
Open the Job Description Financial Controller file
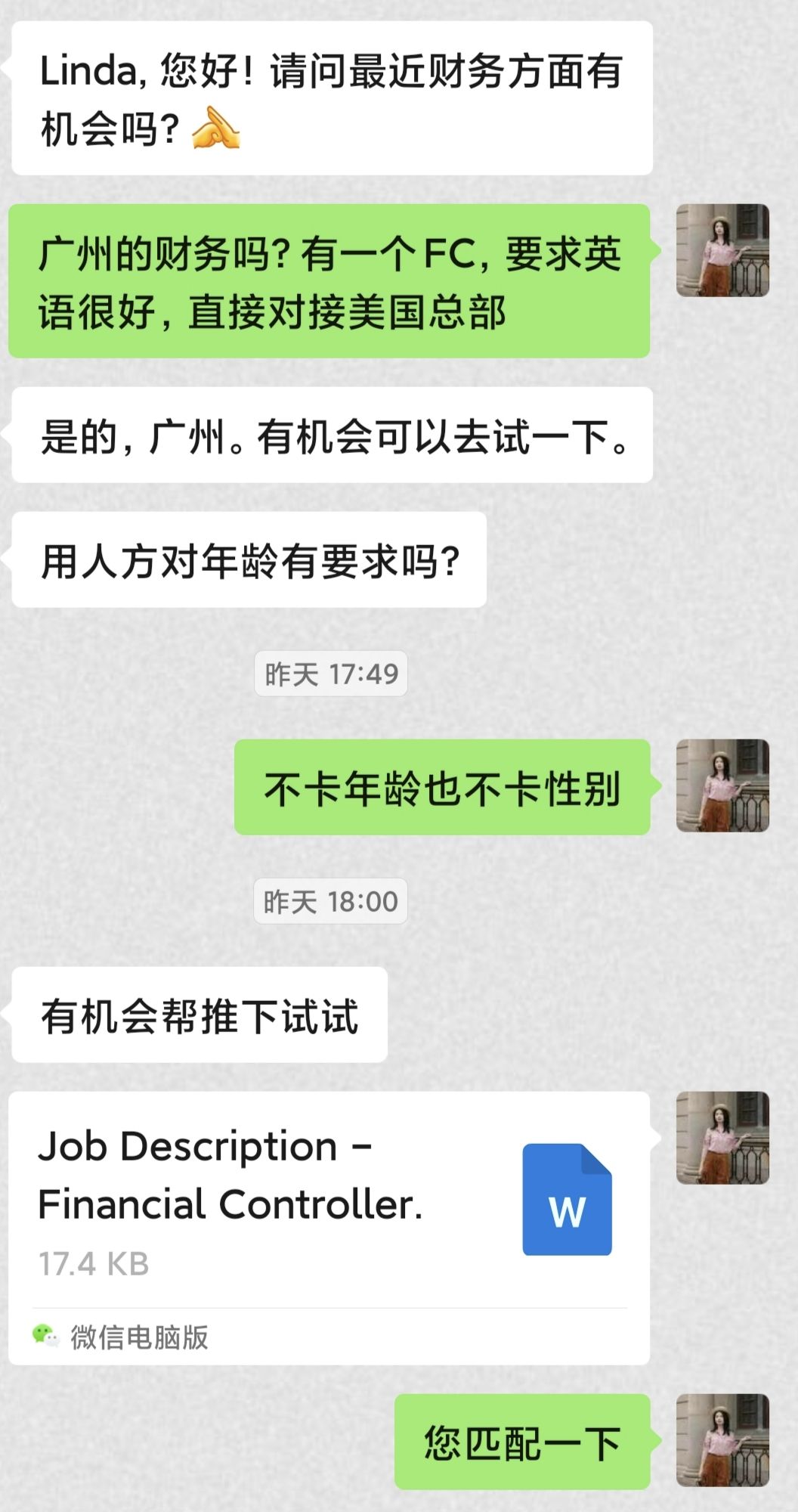coord(329,1202)
